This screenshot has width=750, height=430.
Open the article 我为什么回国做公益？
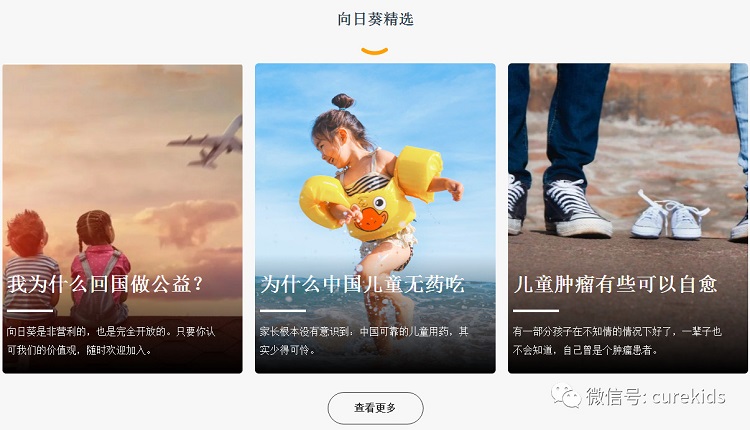[x=106, y=285]
